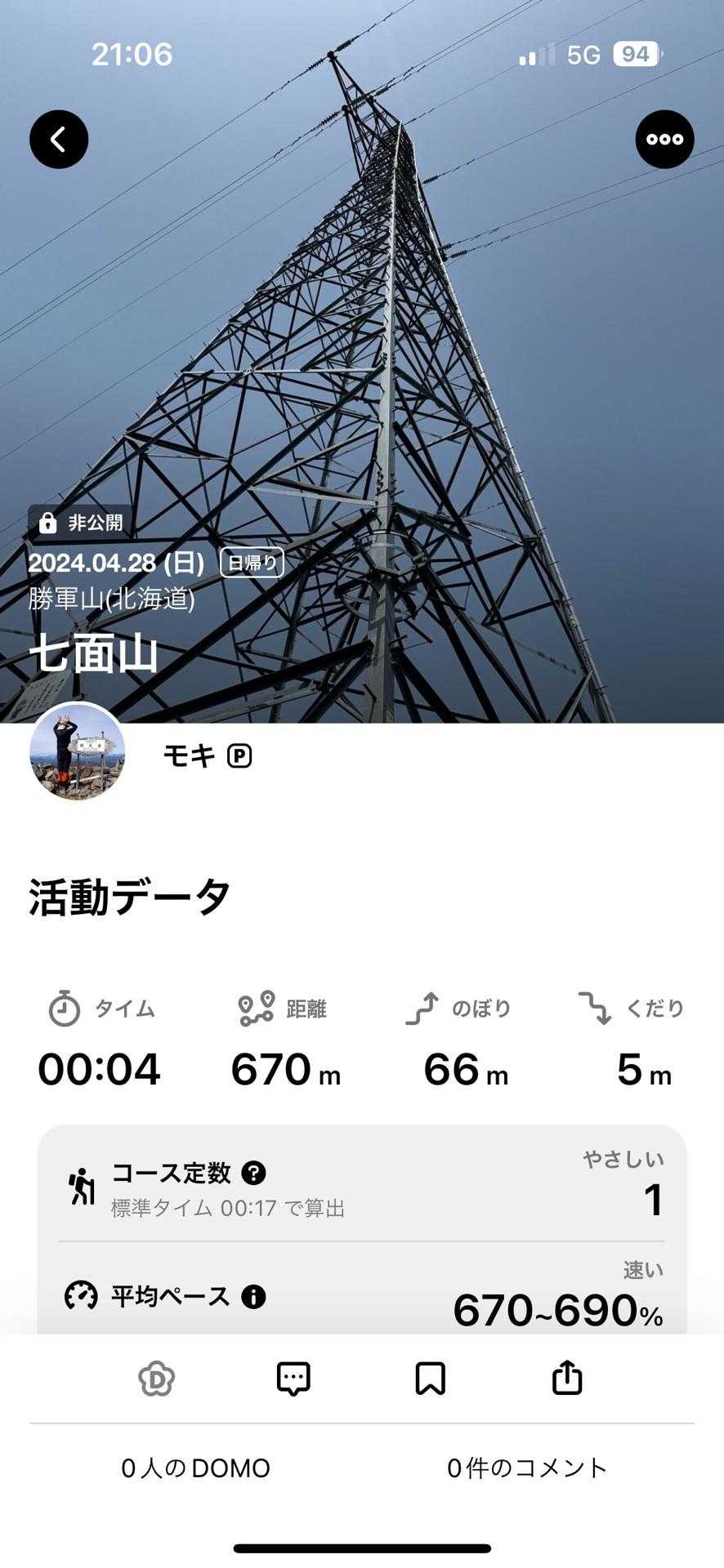Open the 勝軍山(北海道) area
Screen dimensions: 724x1568
112,599
